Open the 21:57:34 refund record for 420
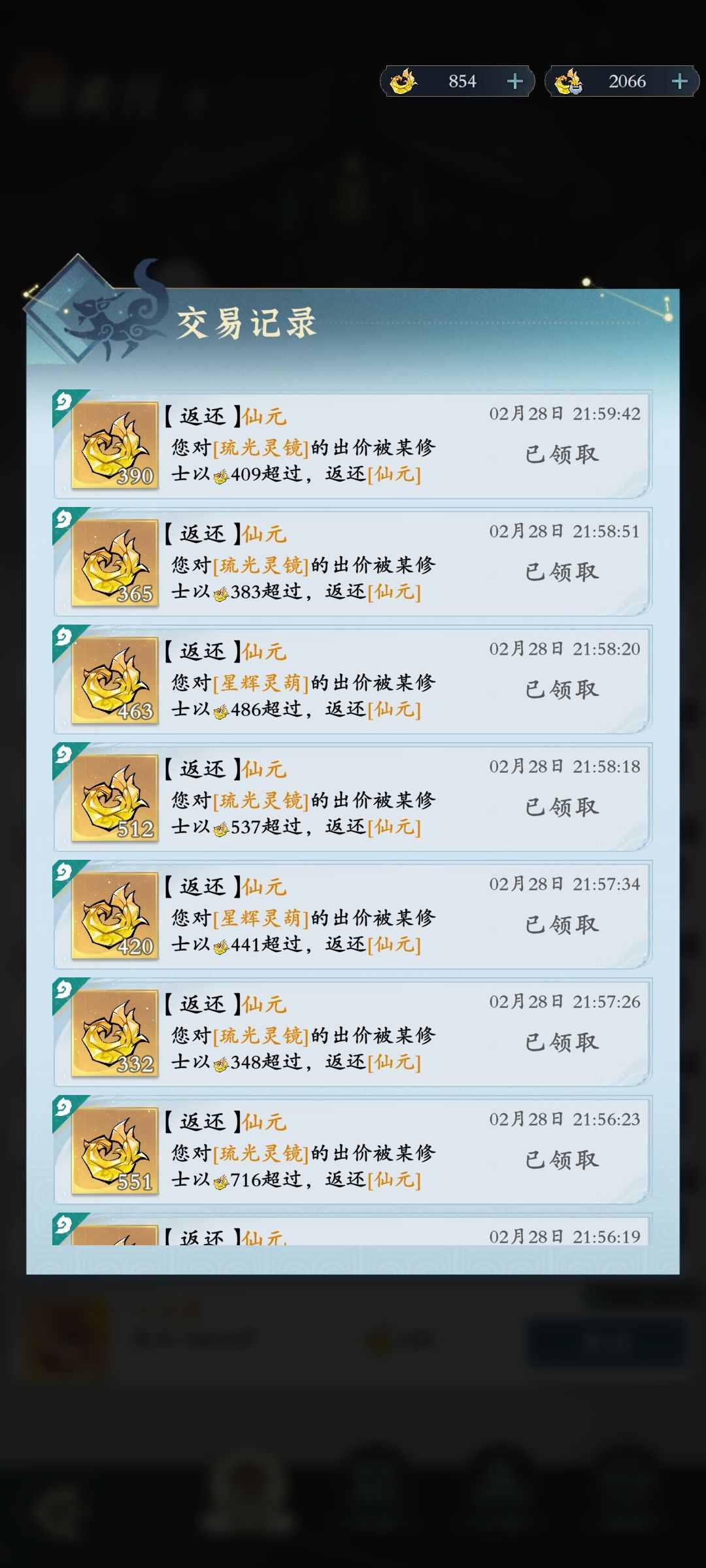This screenshot has height=1568, width=706. [353, 915]
